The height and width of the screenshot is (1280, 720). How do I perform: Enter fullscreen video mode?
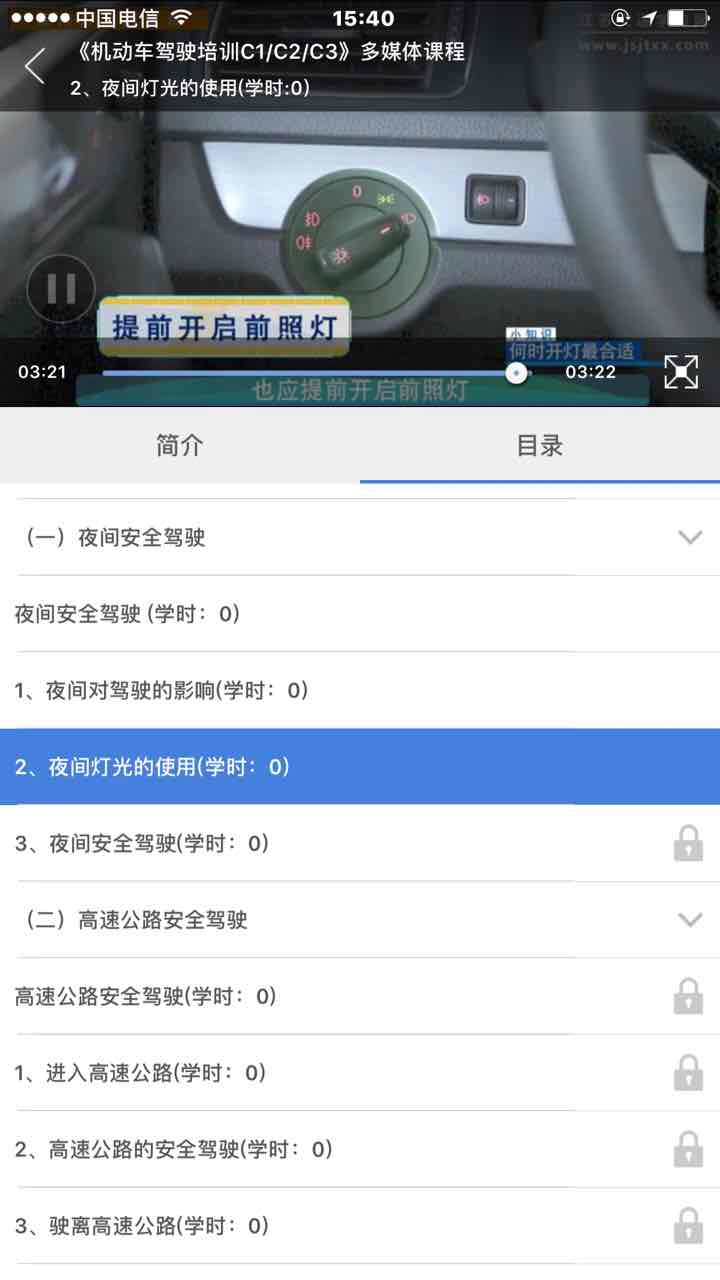coord(681,372)
